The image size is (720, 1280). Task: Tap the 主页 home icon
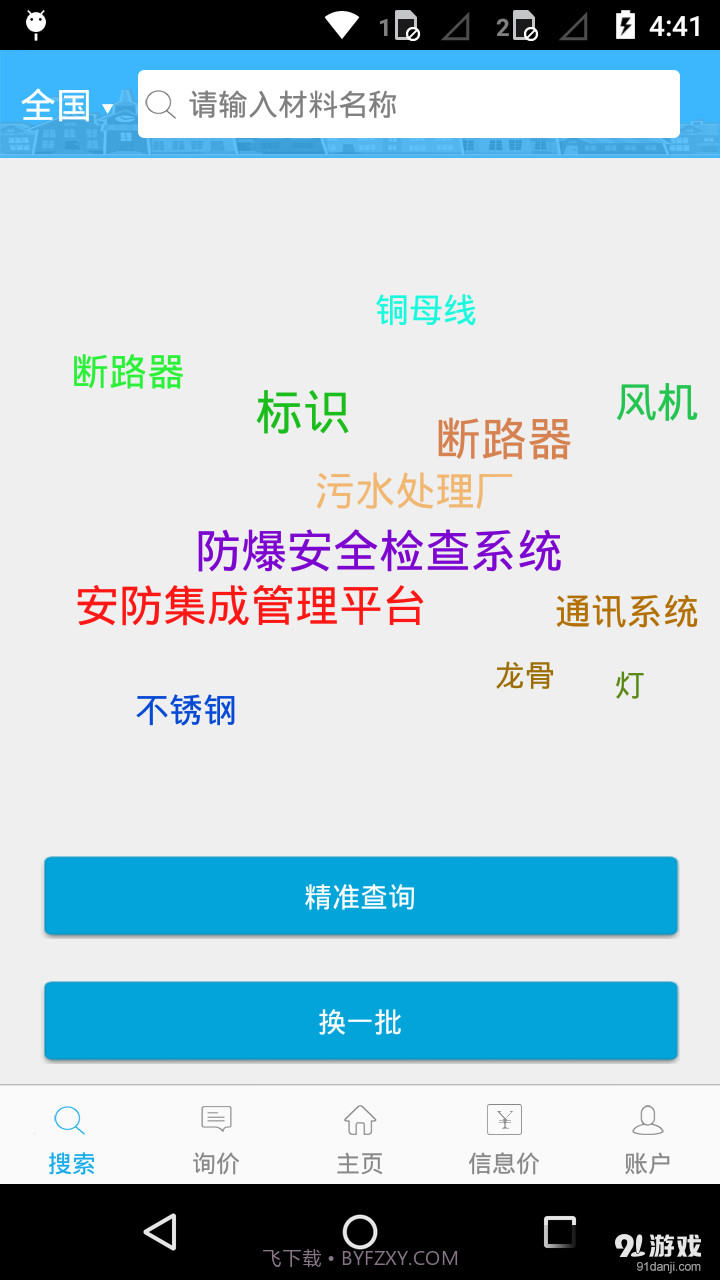359,1119
